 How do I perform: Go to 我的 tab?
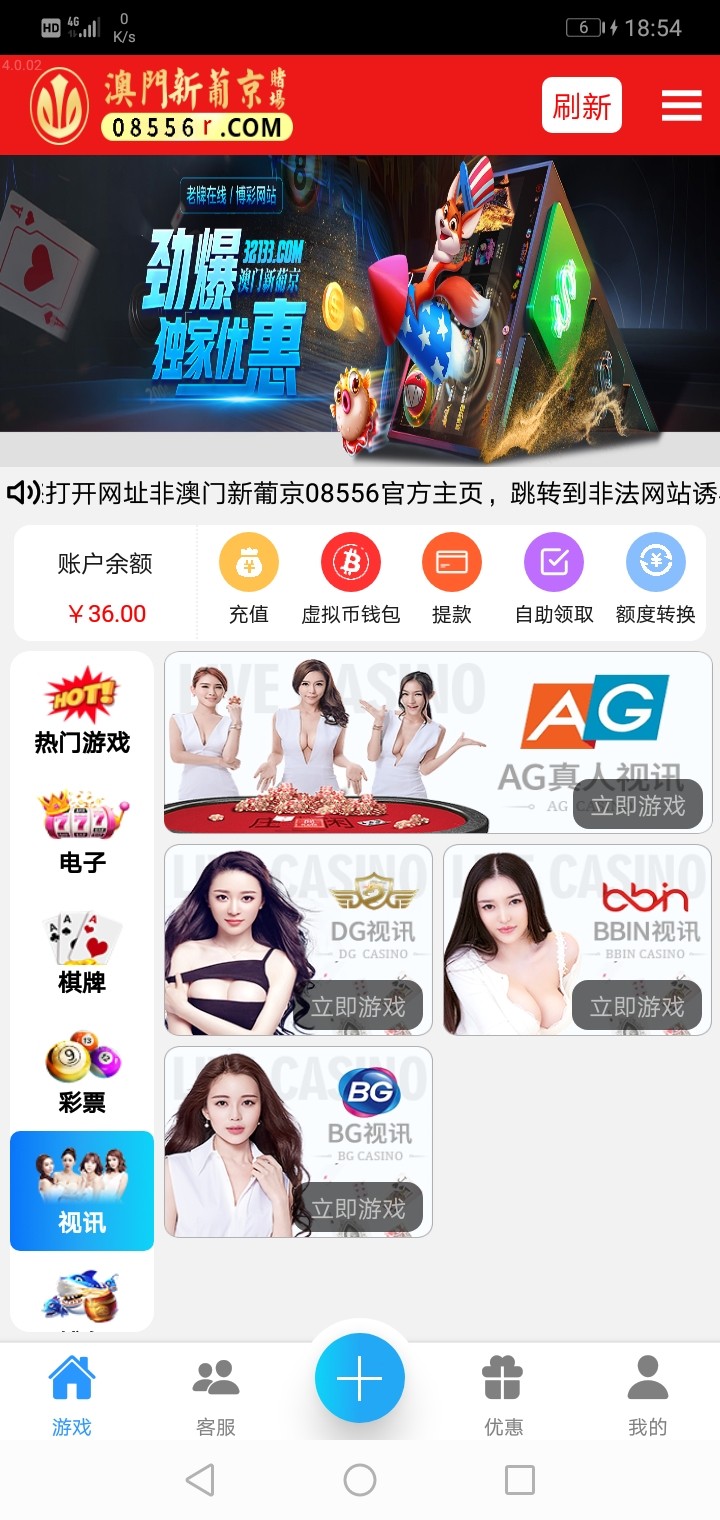pos(647,1395)
